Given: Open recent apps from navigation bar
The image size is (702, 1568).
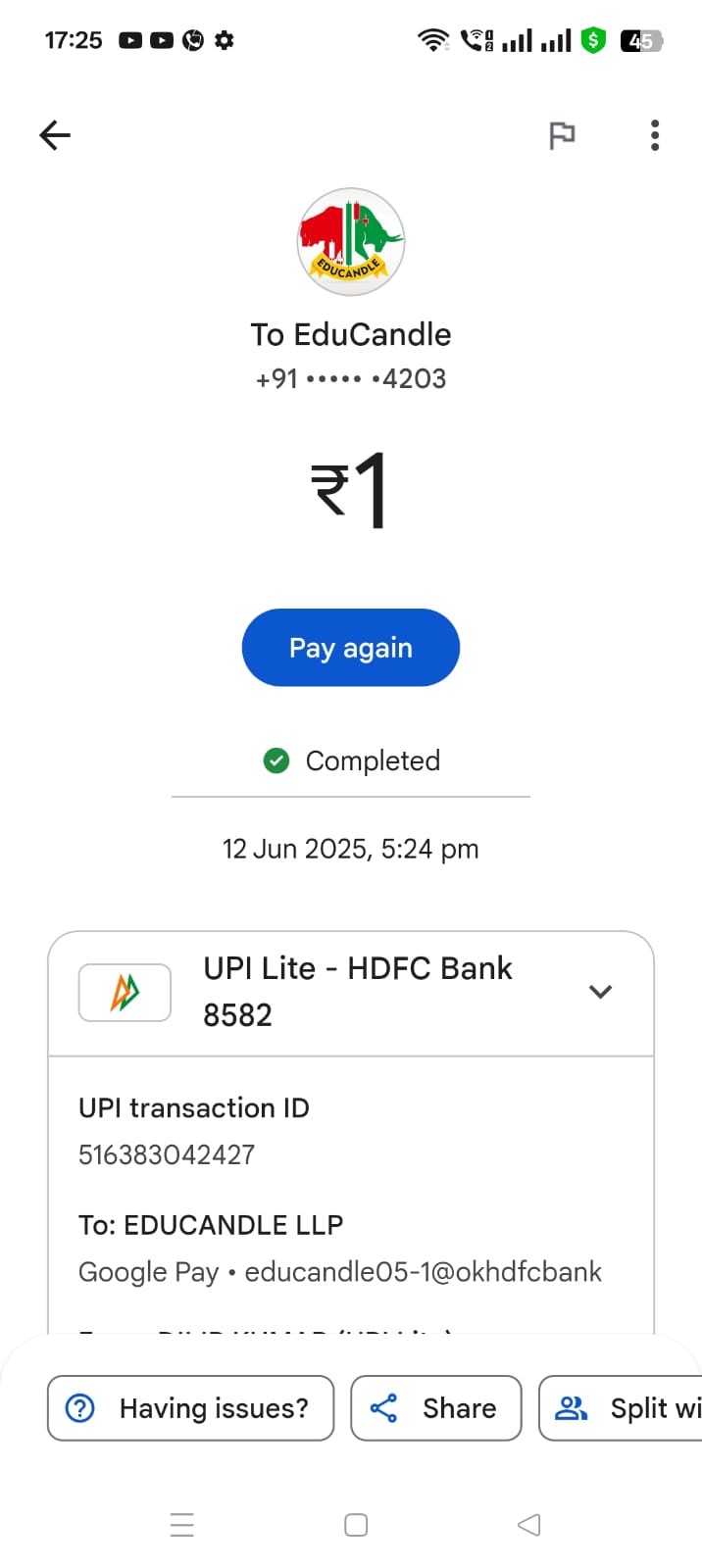Looking at the screenshot, I should tap(182, 1525).
